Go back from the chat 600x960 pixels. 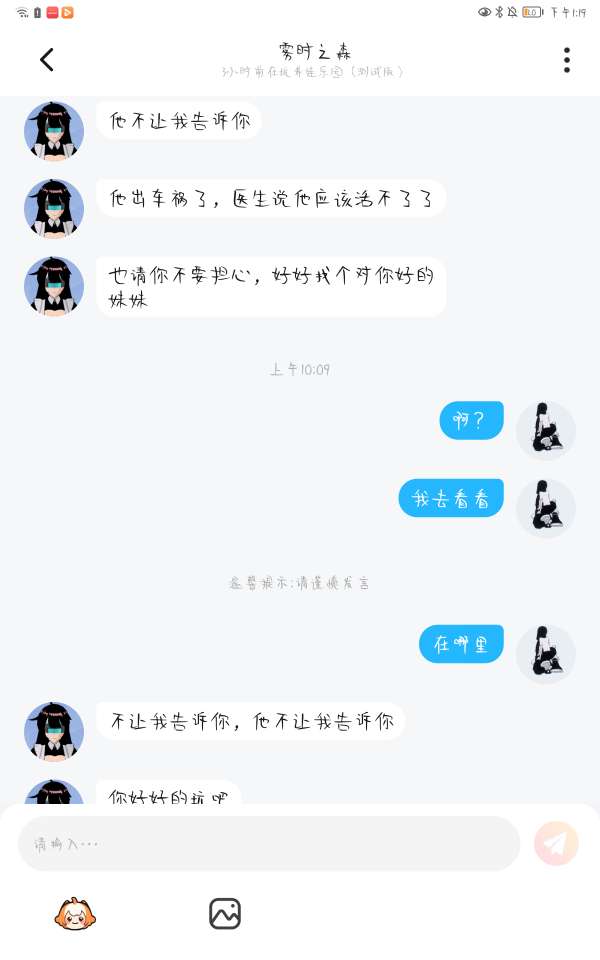click(x=47, y=60)
